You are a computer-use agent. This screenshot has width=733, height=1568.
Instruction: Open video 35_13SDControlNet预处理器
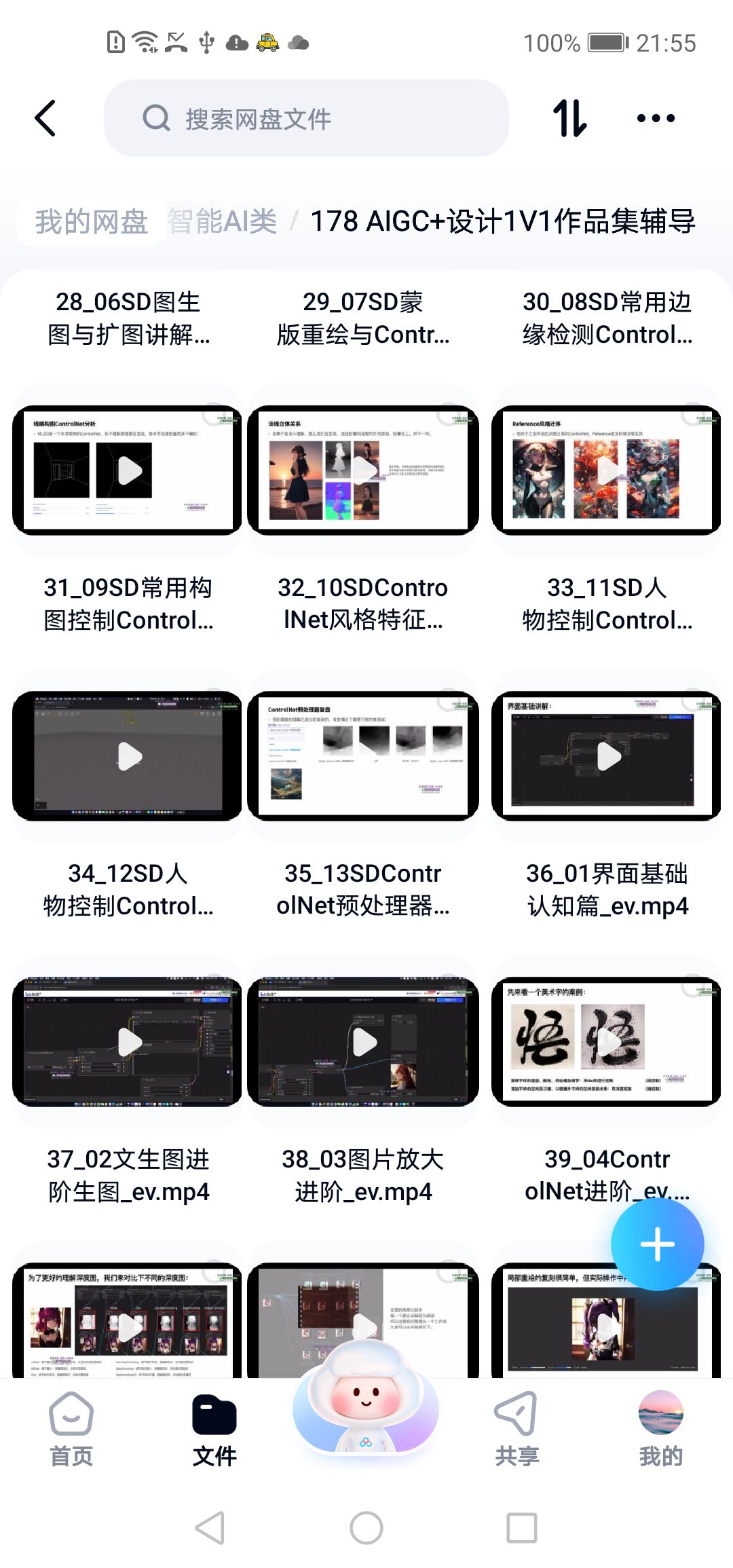[364, 756]
